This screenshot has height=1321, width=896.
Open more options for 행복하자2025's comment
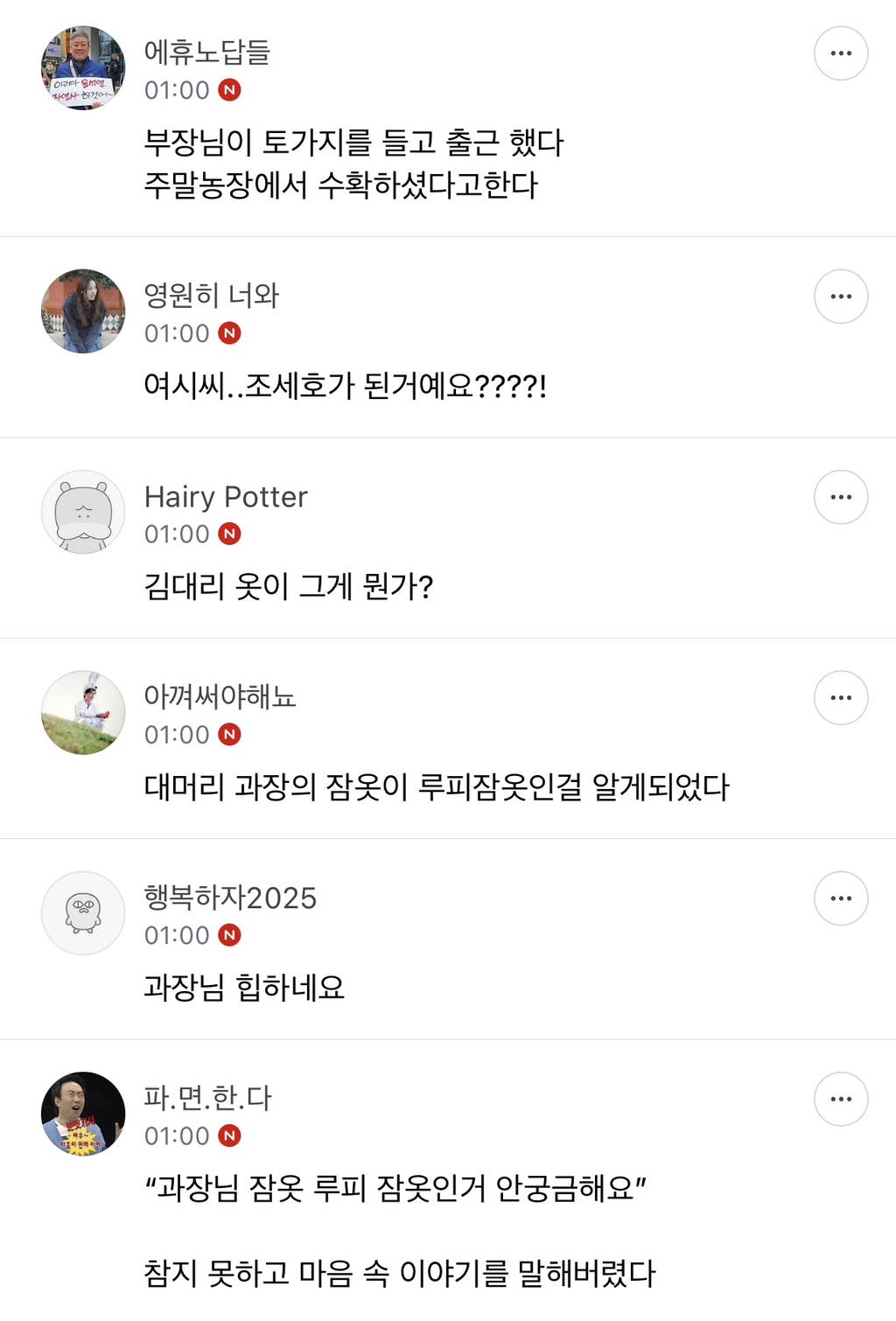coord(841,898)
